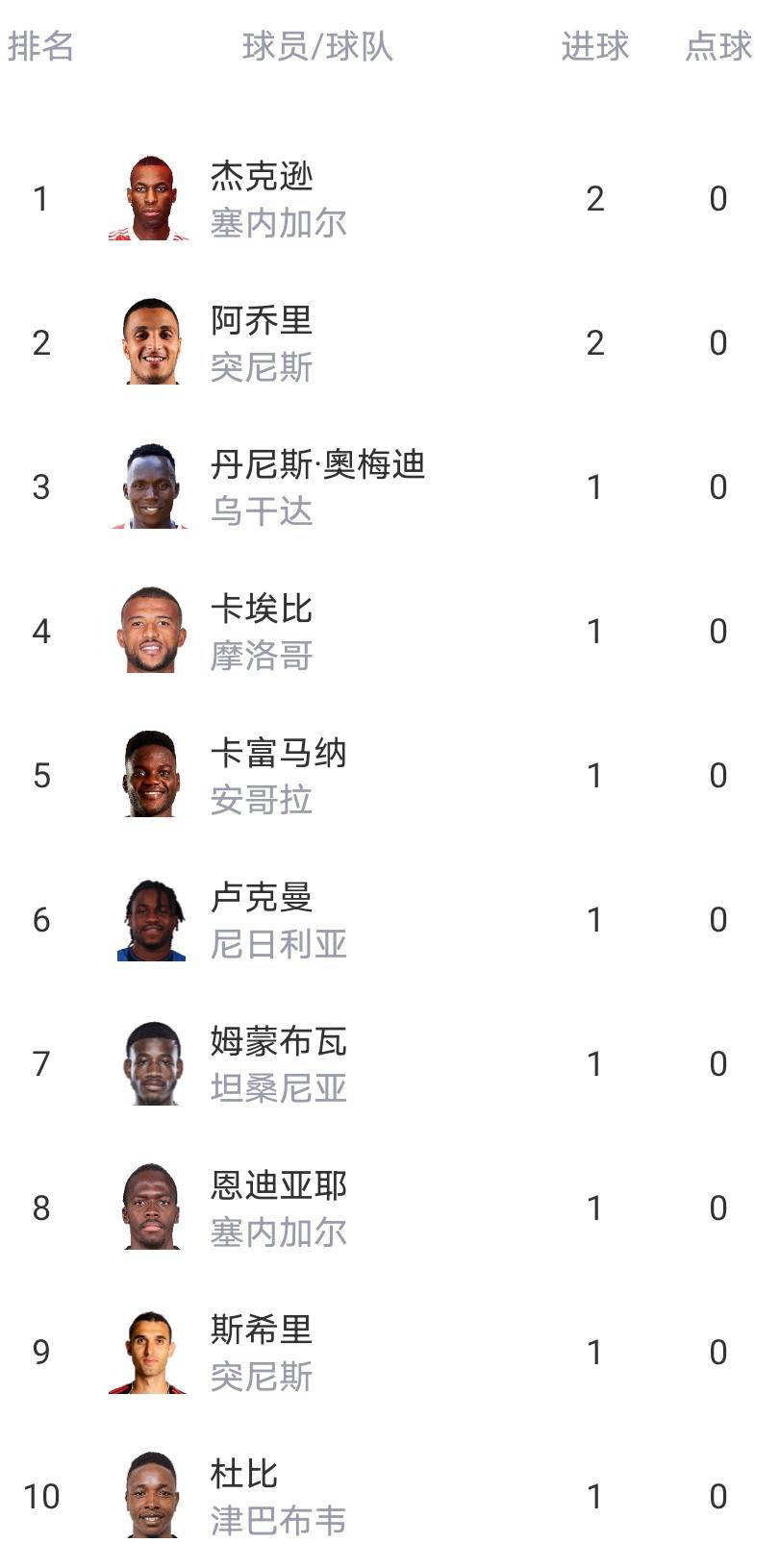Open 恩迪亚耶's player page
Viewport: 780px width, 1568px height.
[278, 1186]
